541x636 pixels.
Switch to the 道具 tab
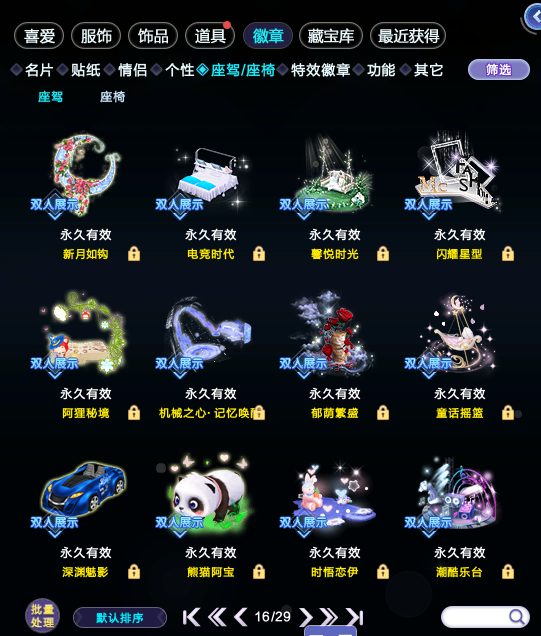tap(210, 36)
